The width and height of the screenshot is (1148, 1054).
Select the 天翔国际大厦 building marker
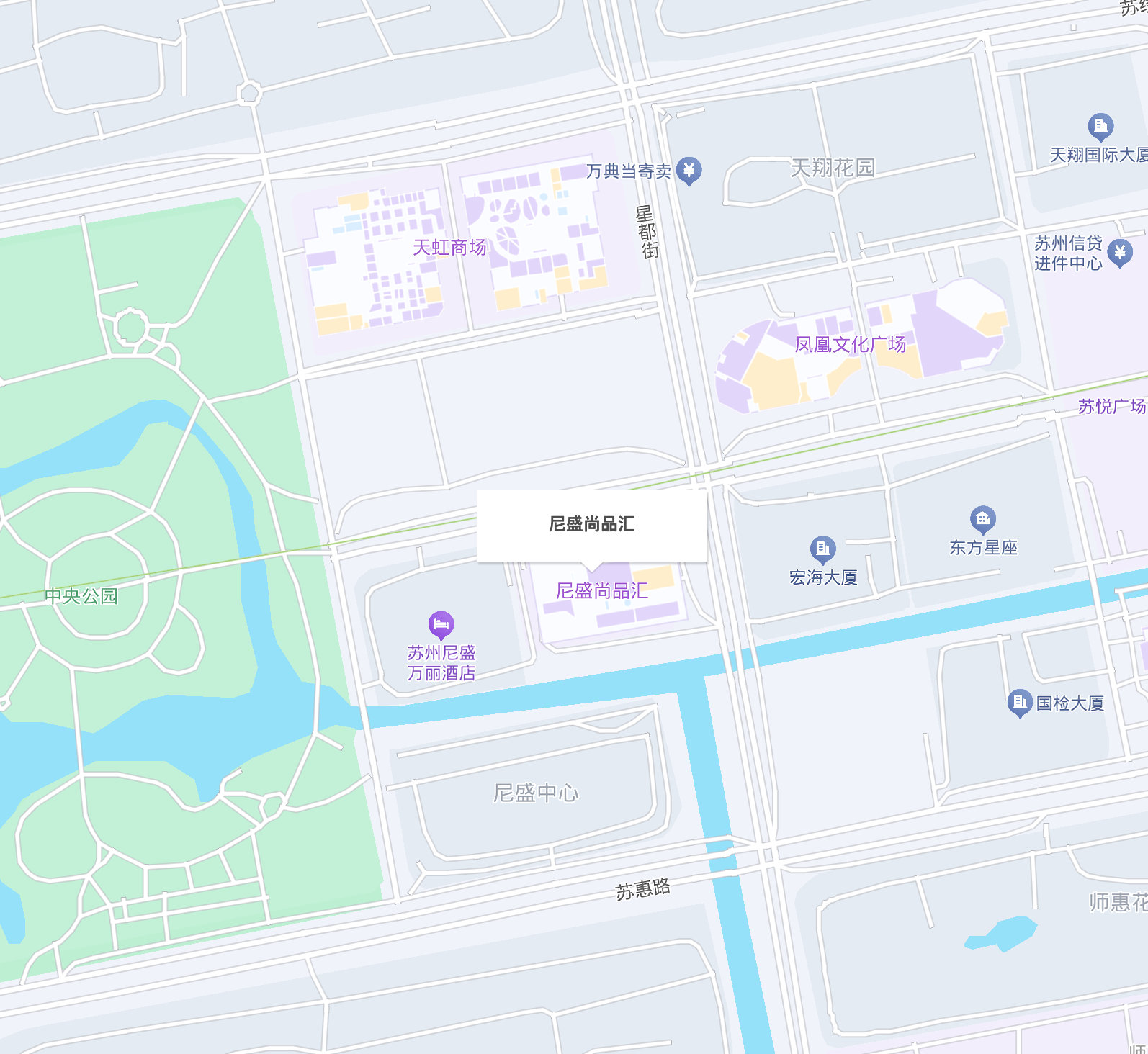coord(1100,127)
